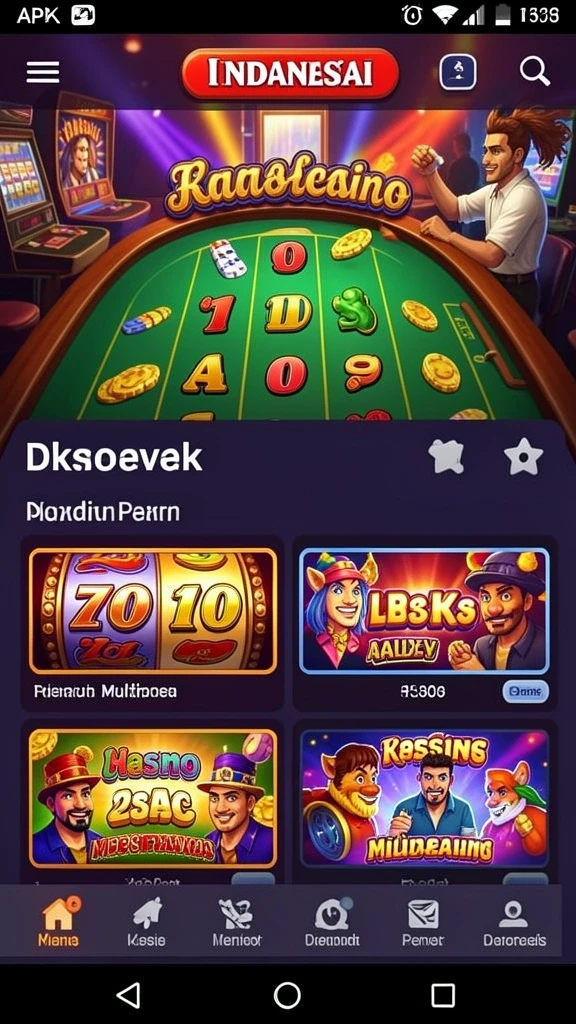
Task: Open the Kessing game card
Action: [424, 798]
